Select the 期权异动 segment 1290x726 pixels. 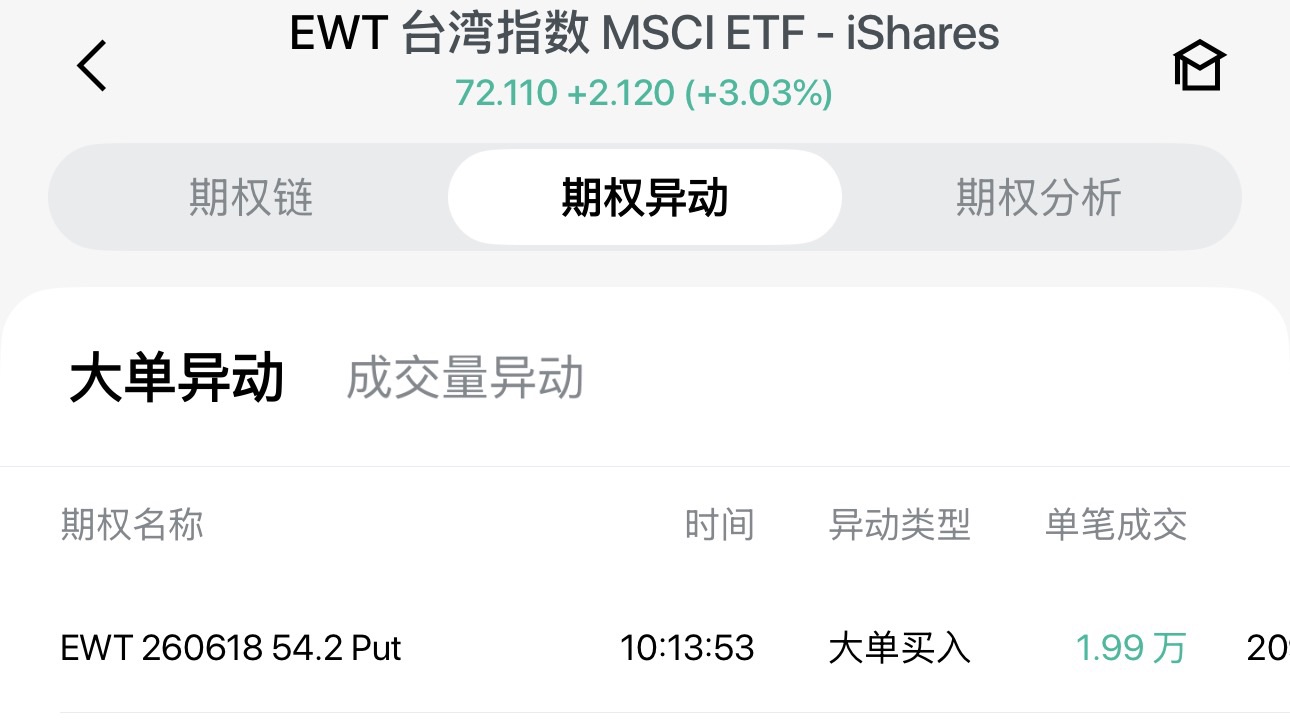click(x=645, y=197)
